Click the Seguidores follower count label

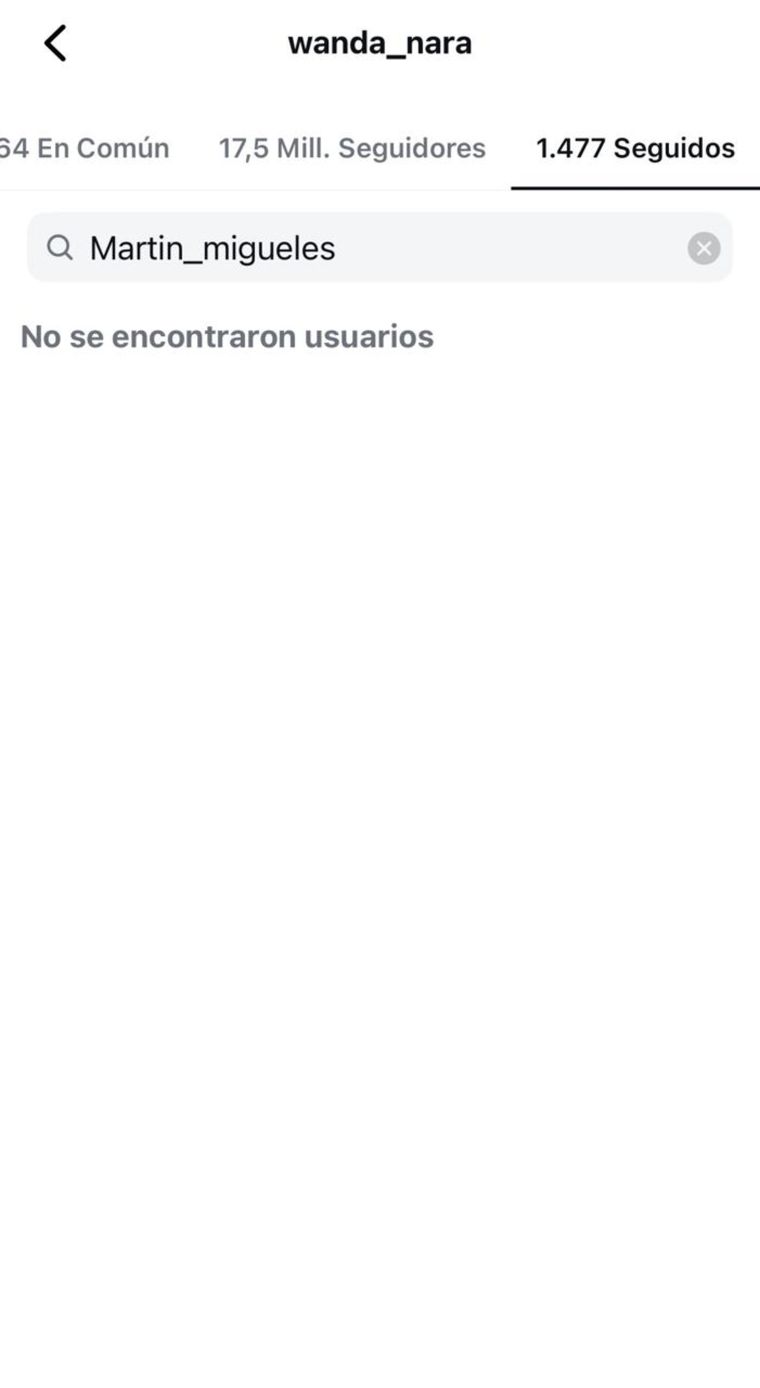[352, 148]
